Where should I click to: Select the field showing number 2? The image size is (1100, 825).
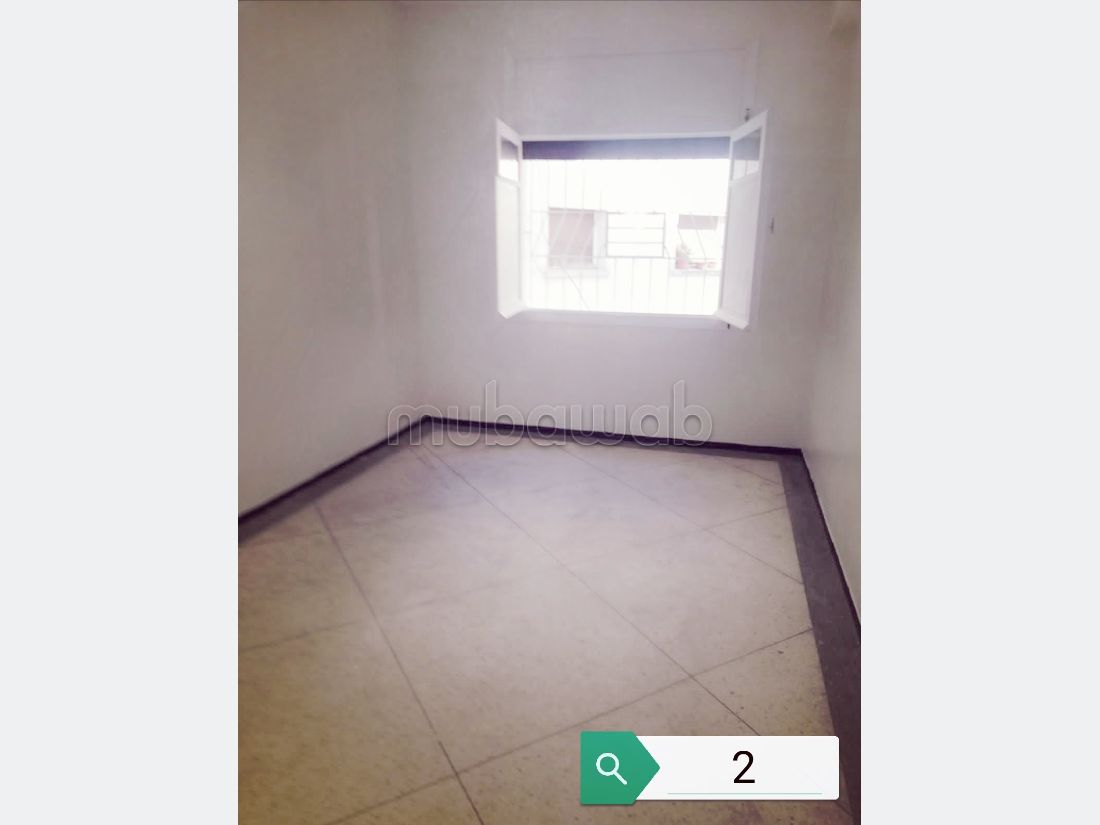(743, 768)
